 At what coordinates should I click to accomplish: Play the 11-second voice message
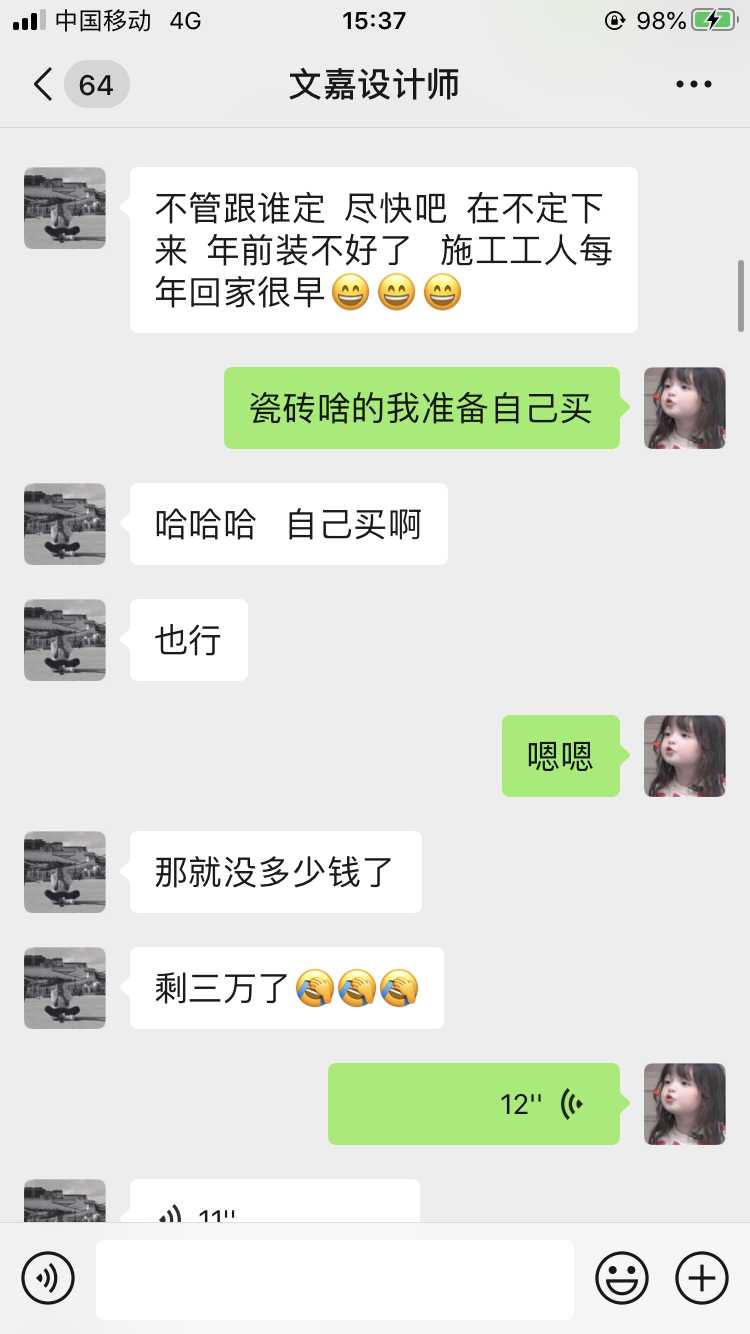[275, 1206]
